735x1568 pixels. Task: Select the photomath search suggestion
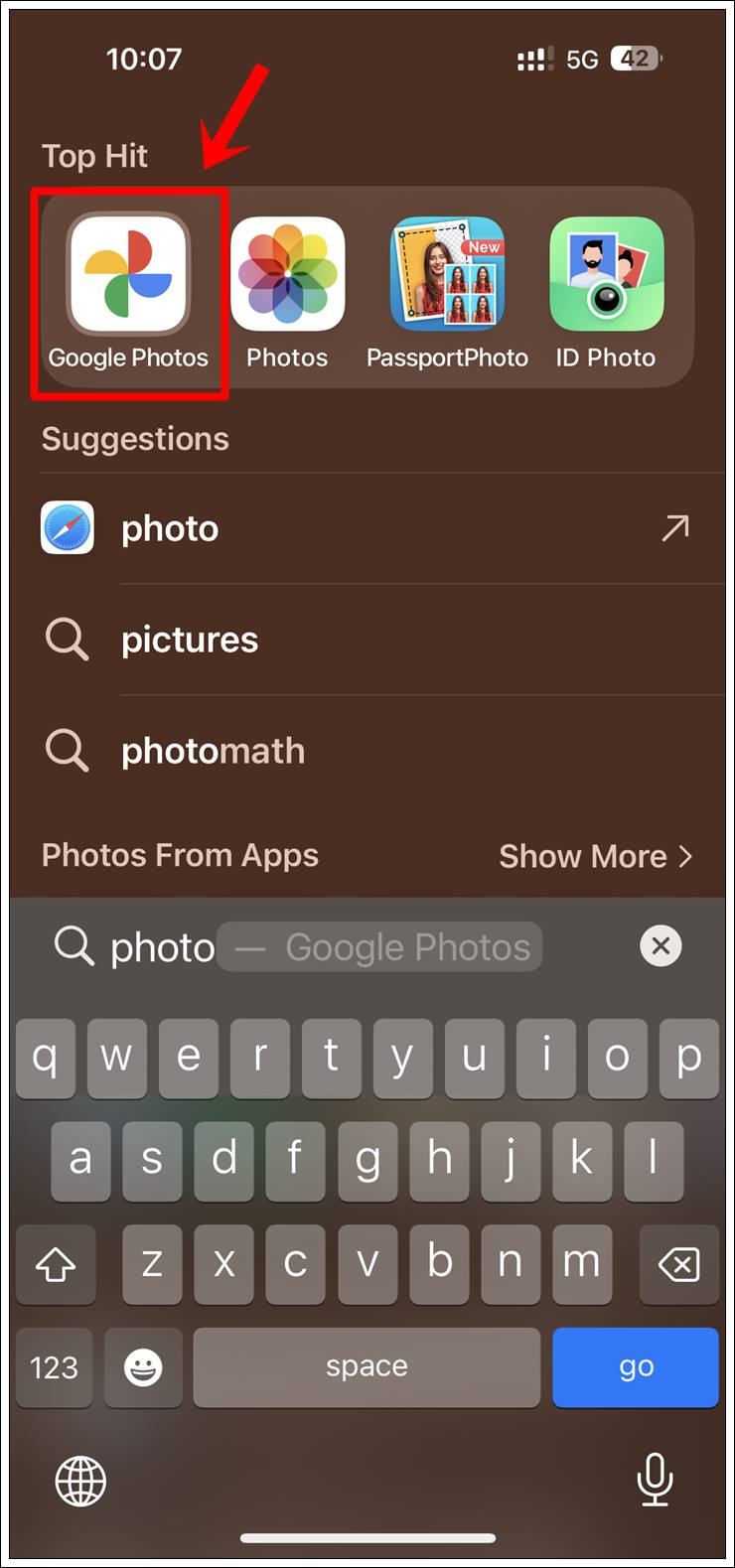coord(213,750)
